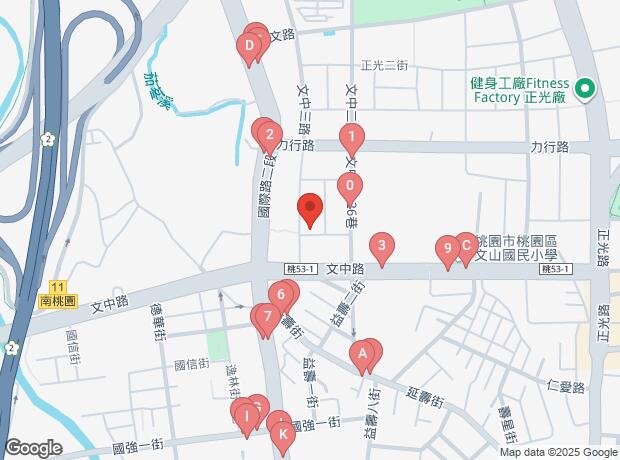
Task: Tap map pin labeled C
Action: pos(465,244)
